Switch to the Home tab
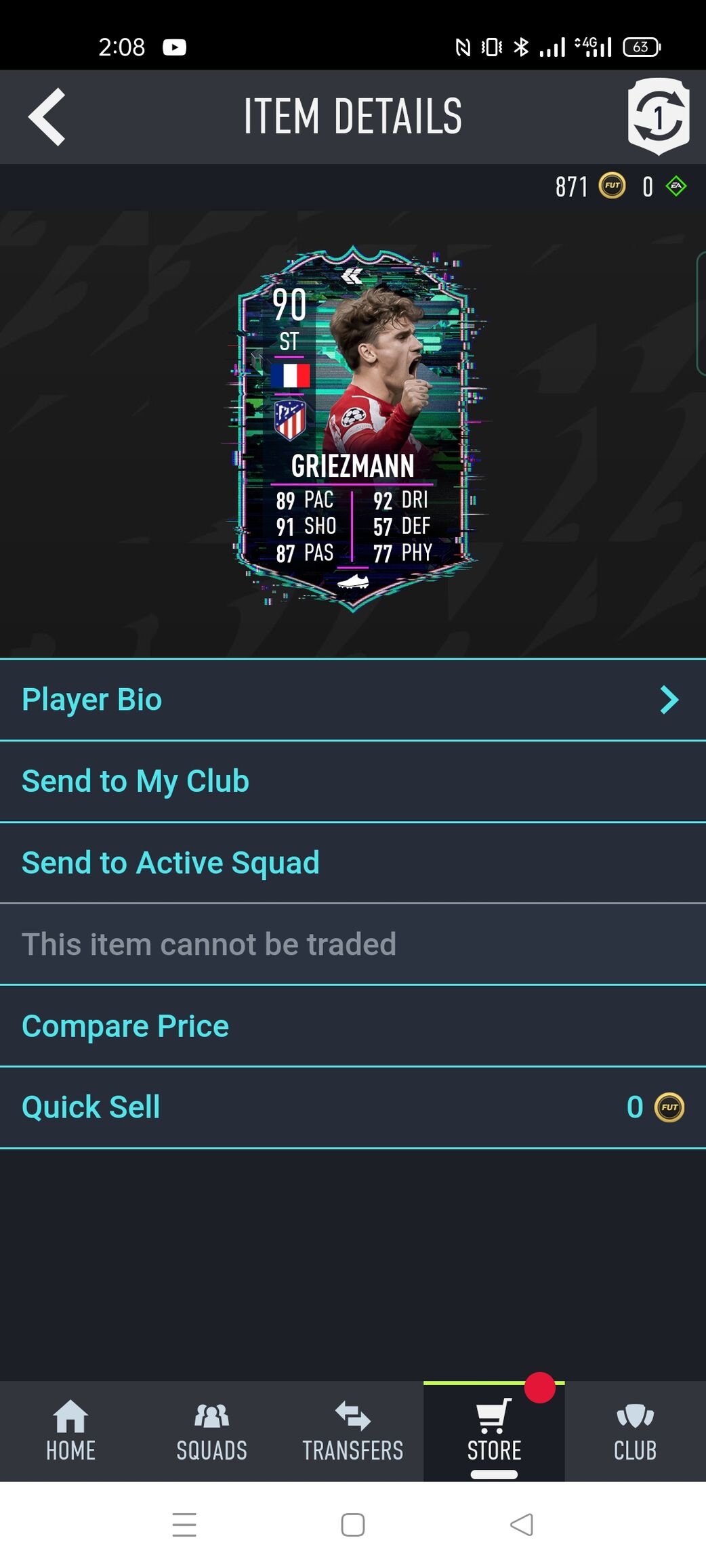 point(70,1431)
